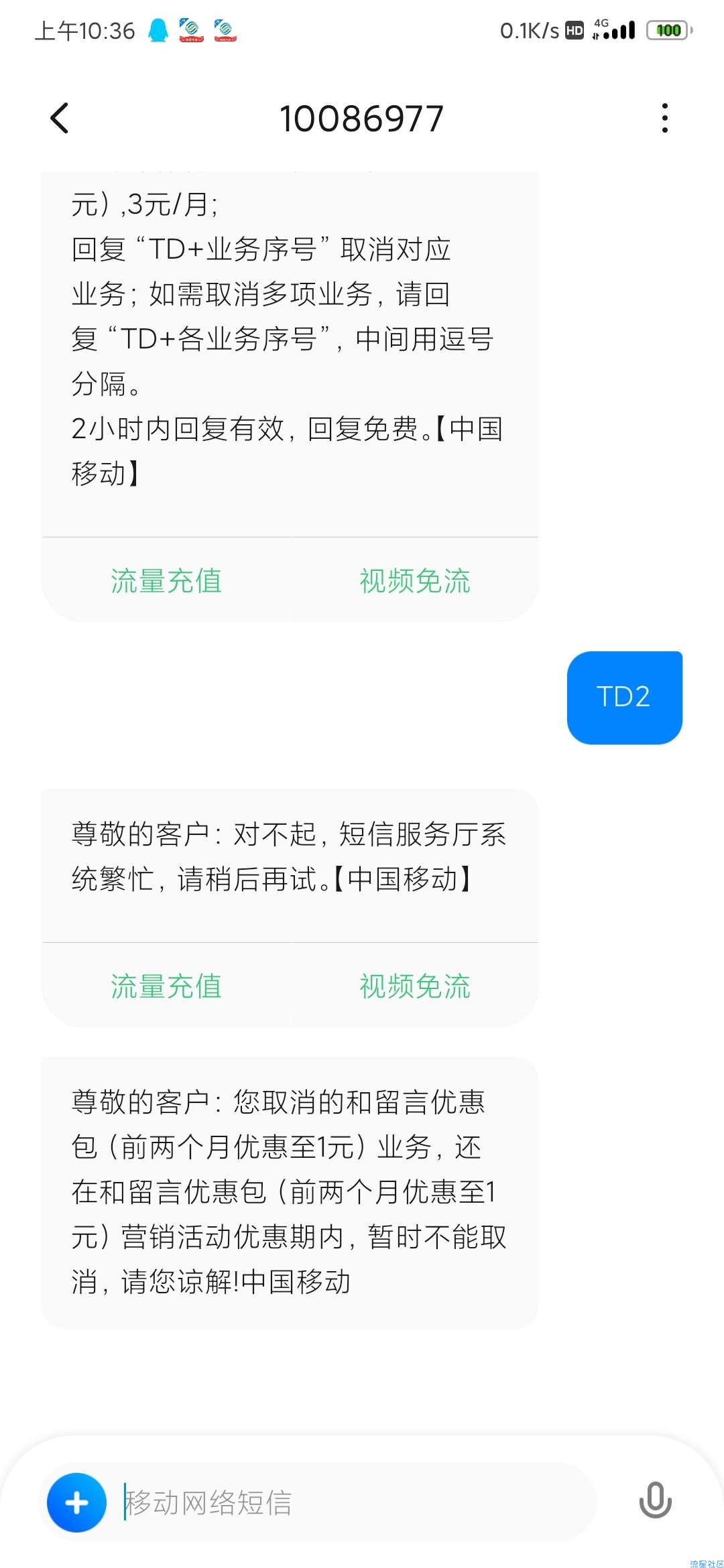Open the plus attachment button

(x=76, y=1502)
